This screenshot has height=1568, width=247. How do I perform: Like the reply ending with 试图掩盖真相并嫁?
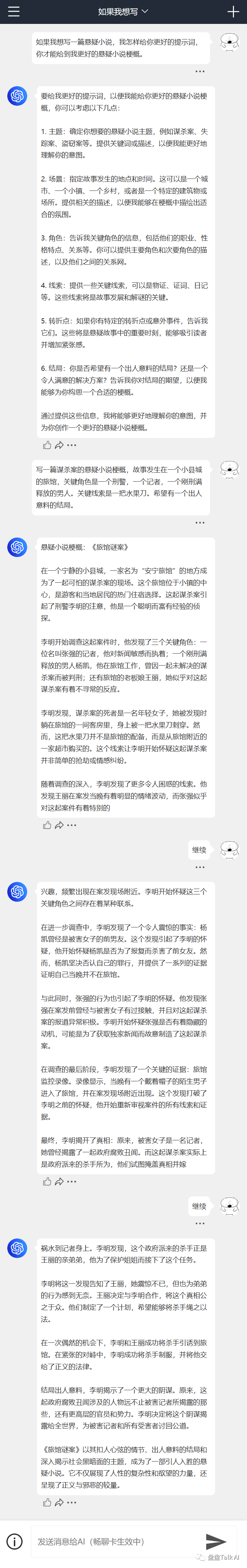click(47, 1181)
